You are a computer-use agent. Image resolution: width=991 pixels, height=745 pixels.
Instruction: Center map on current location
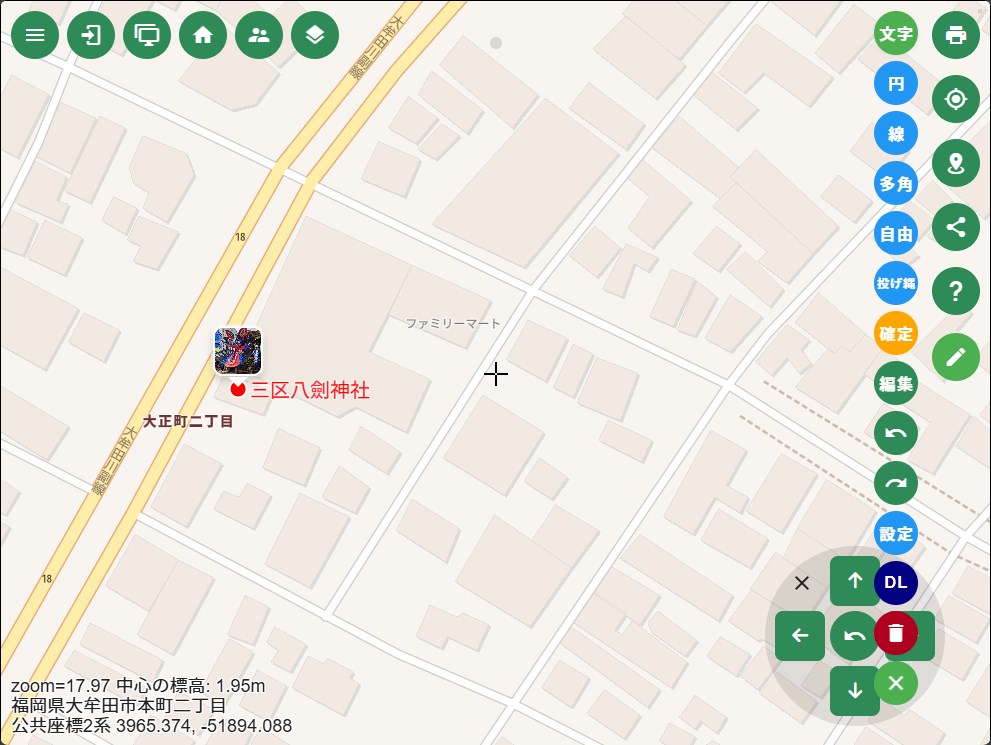(x=956, y=99)
